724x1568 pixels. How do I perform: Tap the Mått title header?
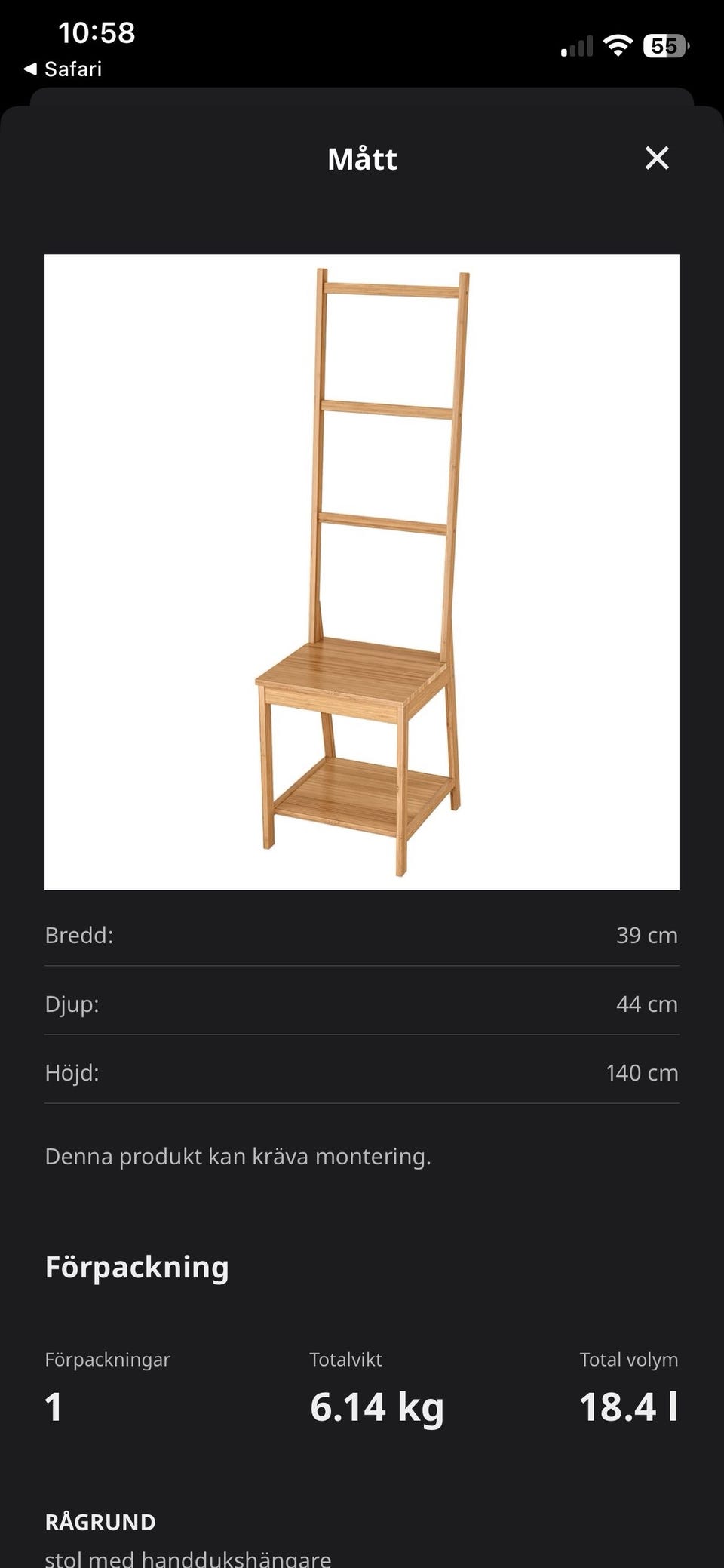coord(362,158)
